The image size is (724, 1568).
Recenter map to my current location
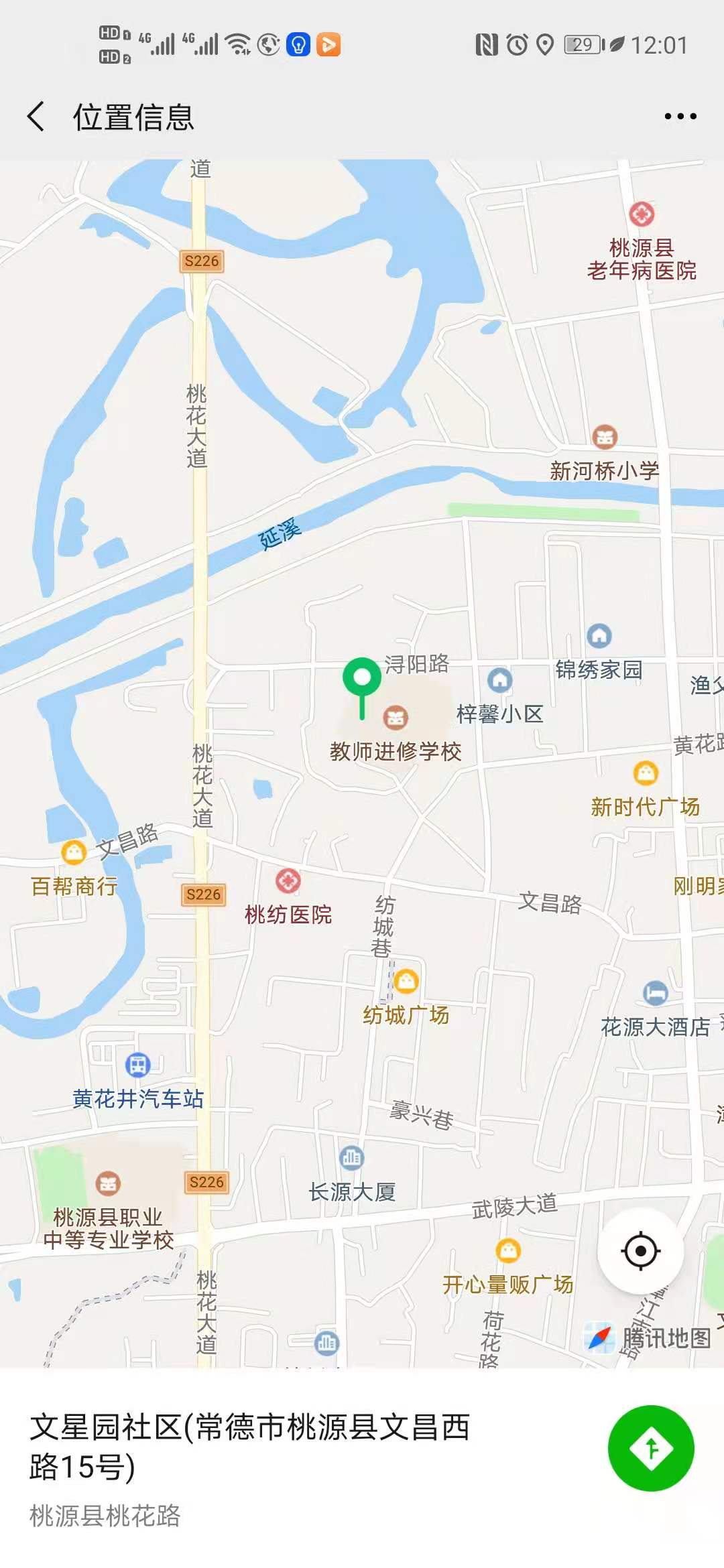click(x=640, y=1250)
